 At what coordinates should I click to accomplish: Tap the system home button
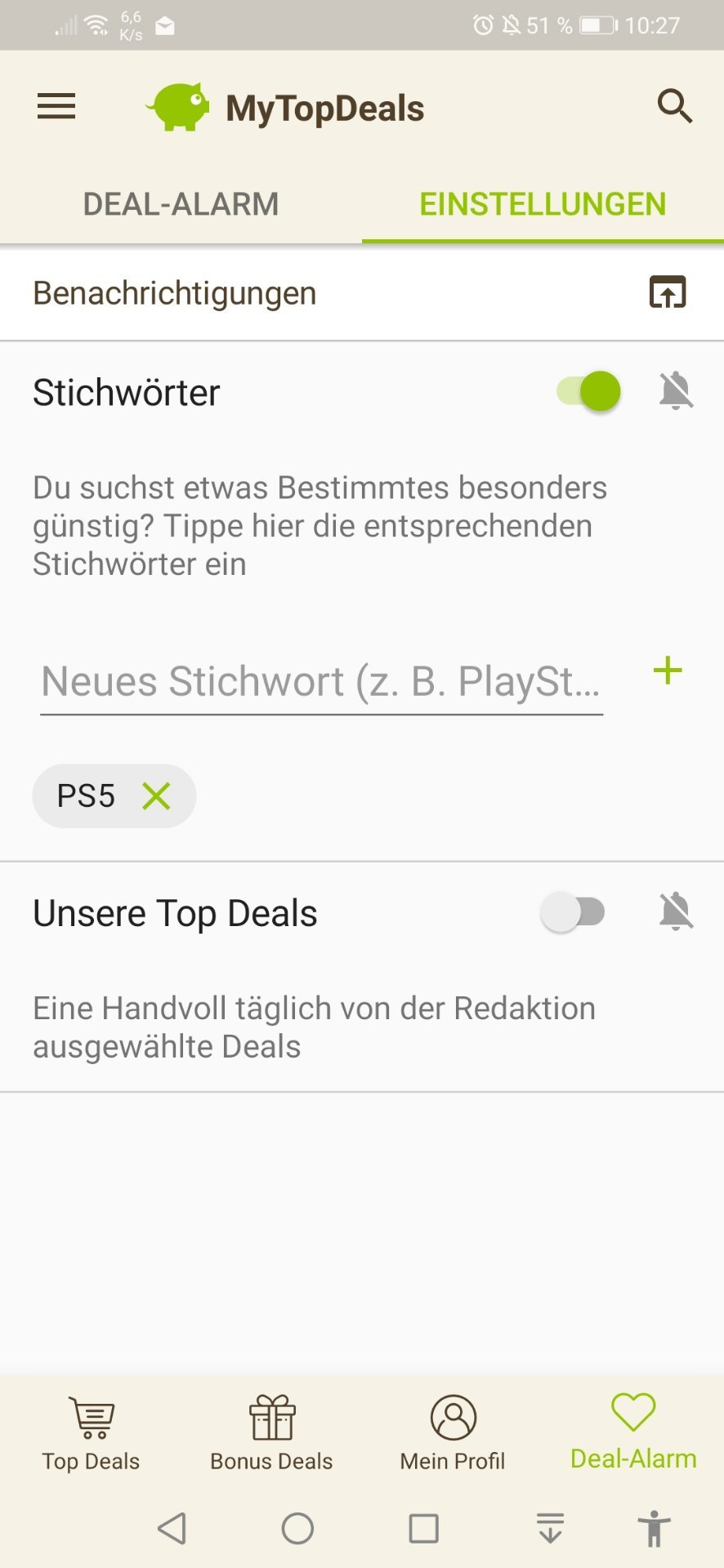point(297,1528)
